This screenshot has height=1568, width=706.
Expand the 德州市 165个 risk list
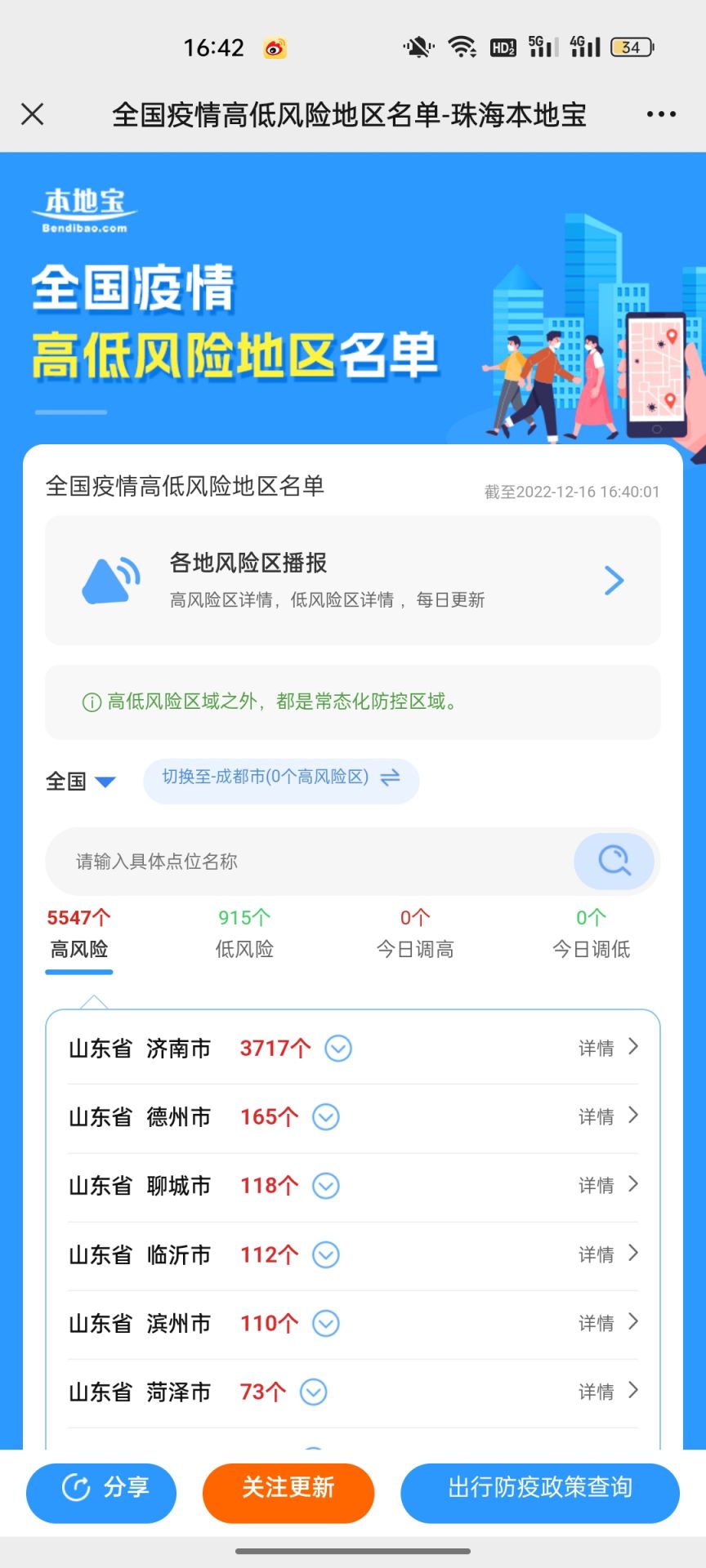(324, 1116)
